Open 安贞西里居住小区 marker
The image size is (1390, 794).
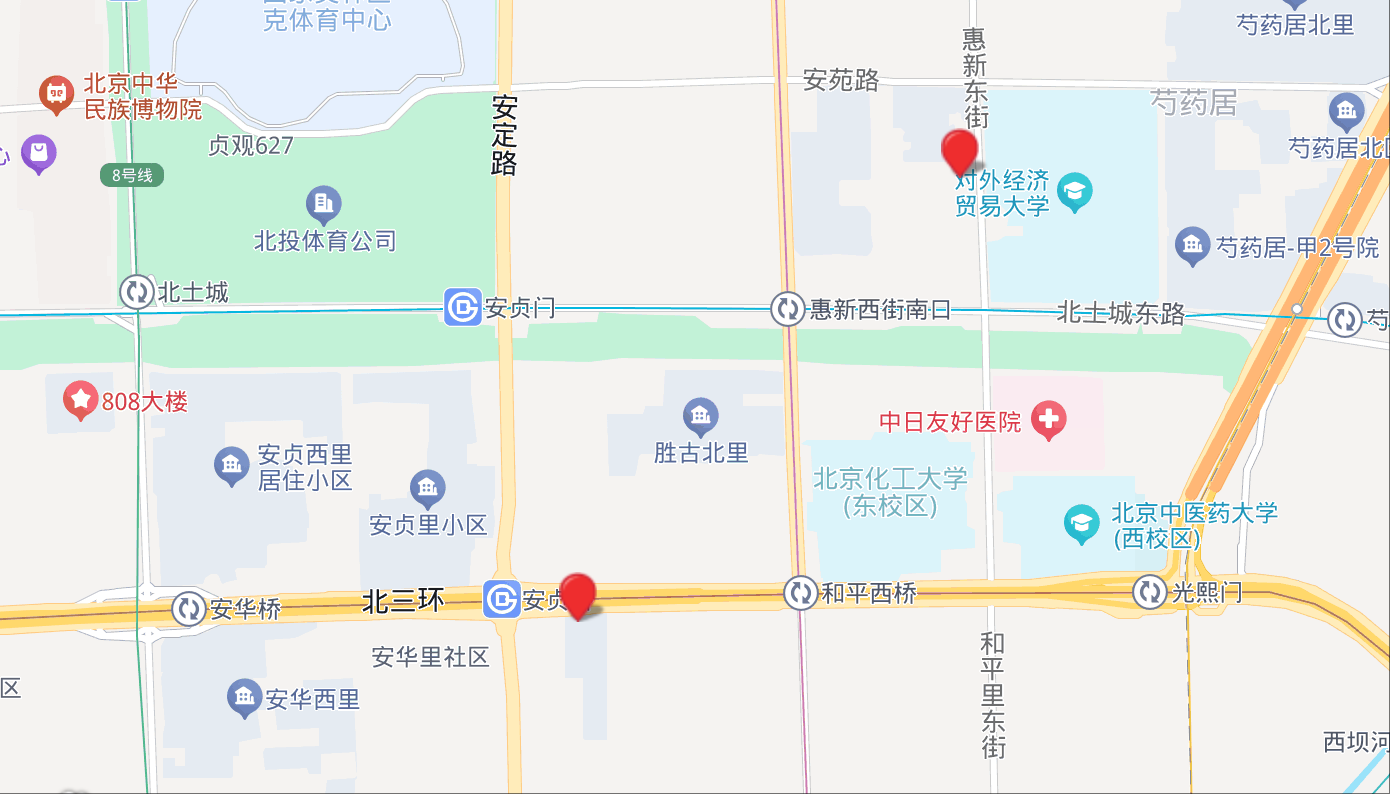click(x=232, y=465)
